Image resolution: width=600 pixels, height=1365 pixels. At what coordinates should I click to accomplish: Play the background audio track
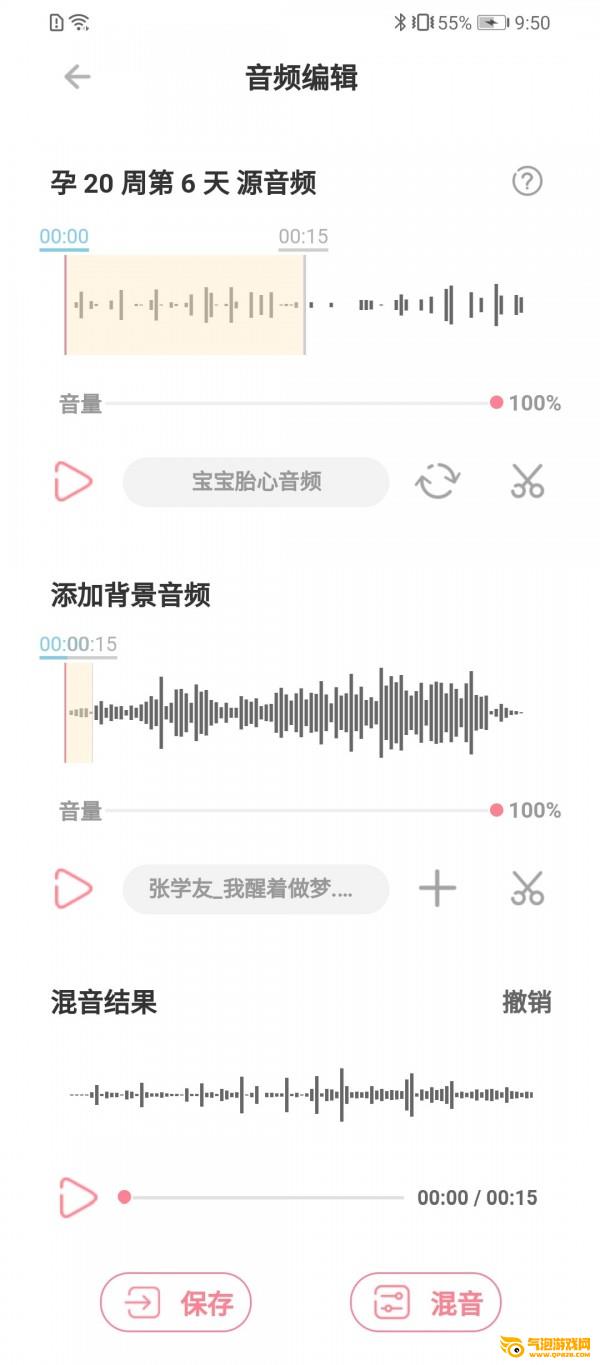[74, 888]
